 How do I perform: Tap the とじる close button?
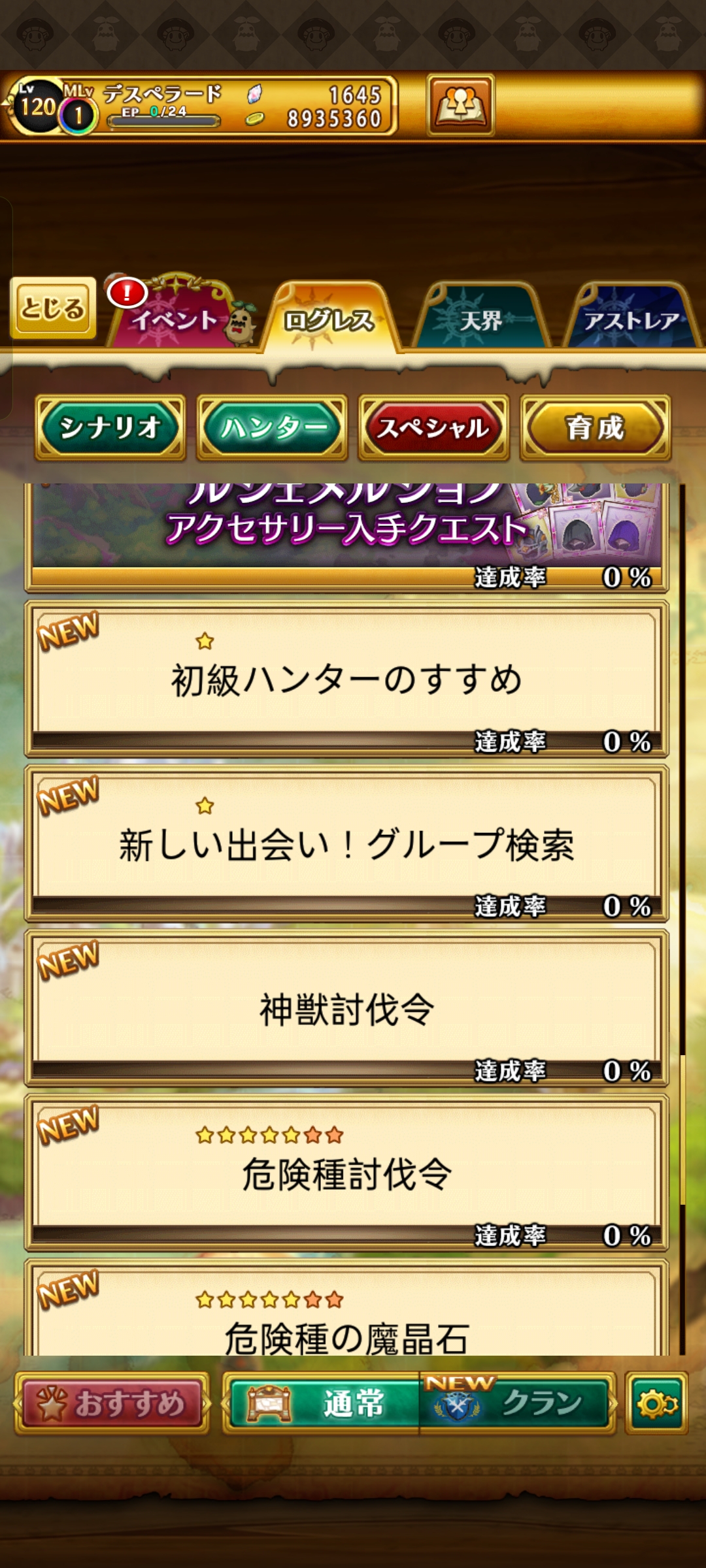point(53,308)
